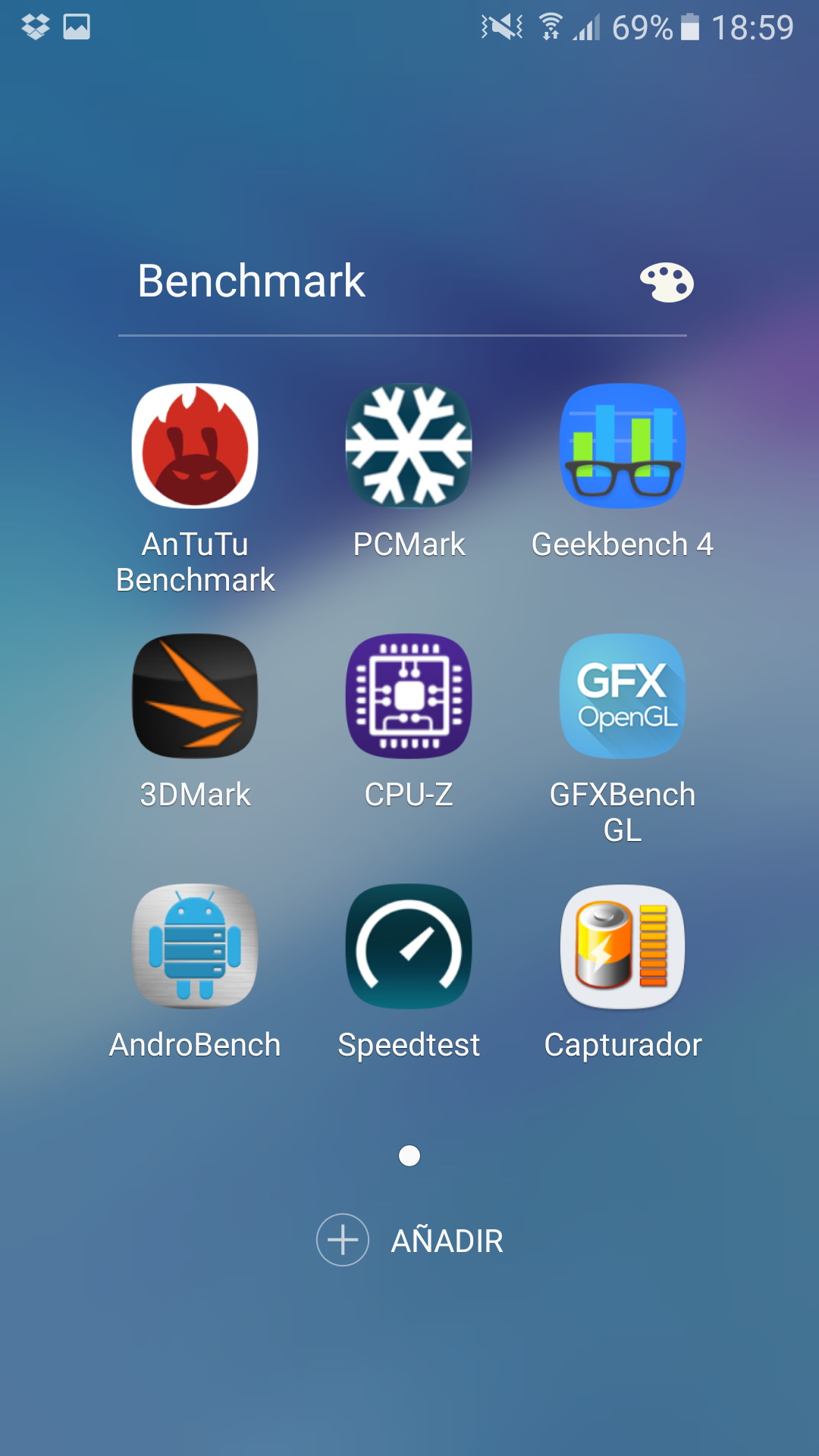Launch CPU-Z

409,696
